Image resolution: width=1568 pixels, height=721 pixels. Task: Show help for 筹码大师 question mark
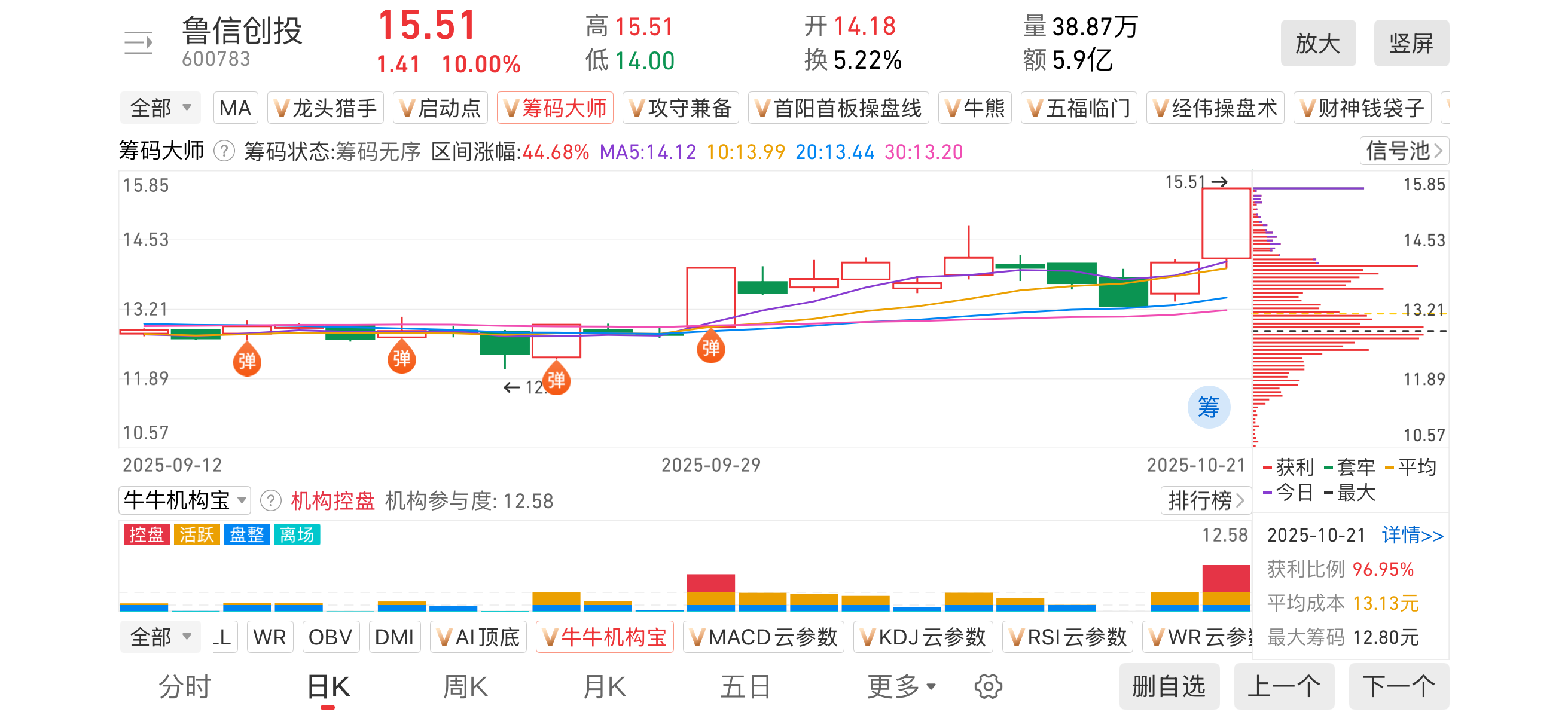coord(224,151)
